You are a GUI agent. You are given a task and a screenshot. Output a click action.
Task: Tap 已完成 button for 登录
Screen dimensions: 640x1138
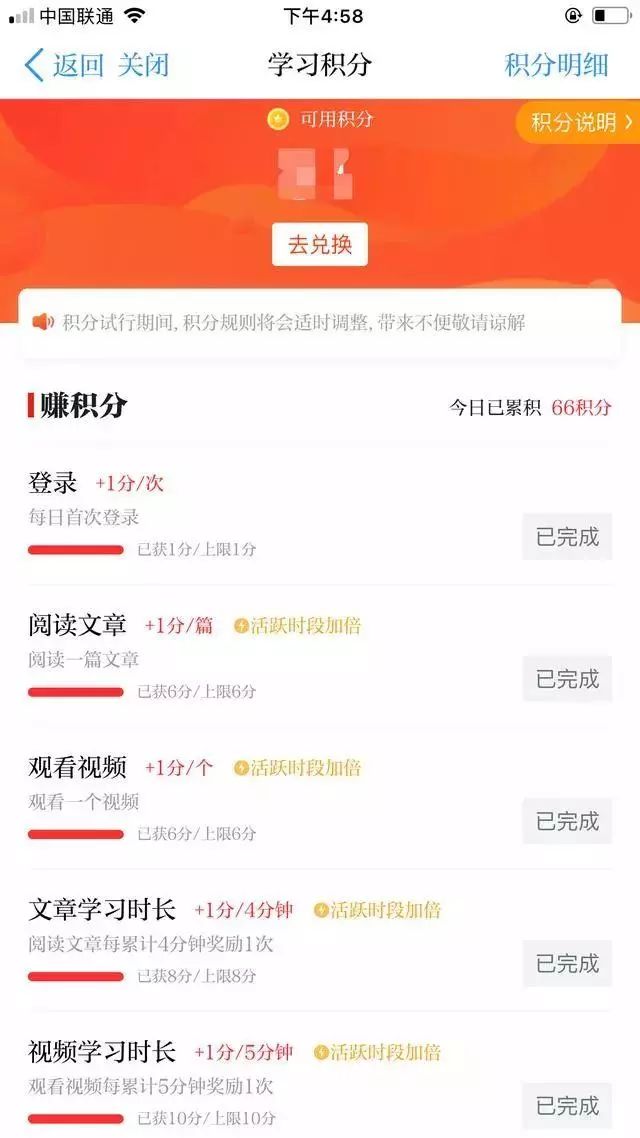click(567, 537)
